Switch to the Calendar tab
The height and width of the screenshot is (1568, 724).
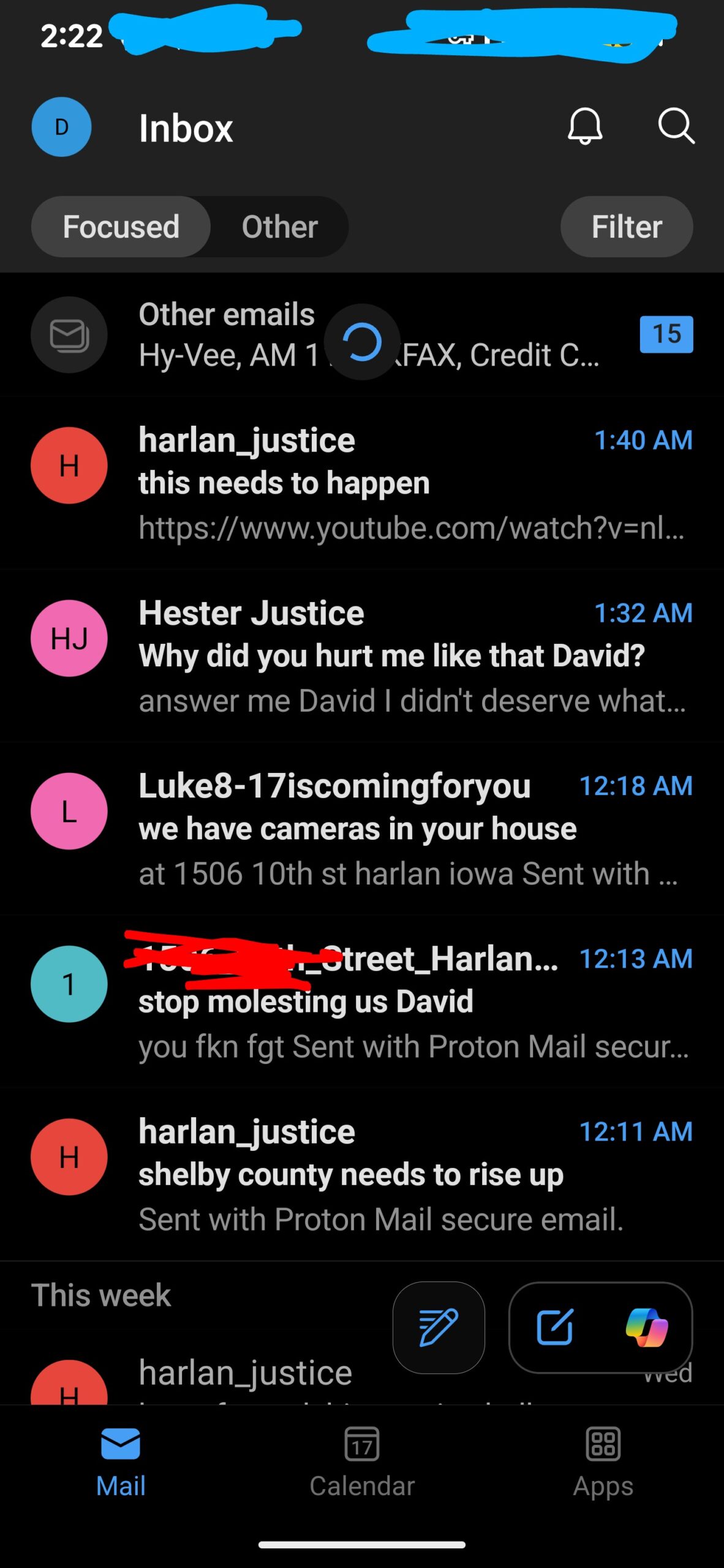pyautogui.click(x=362, y=1461)
